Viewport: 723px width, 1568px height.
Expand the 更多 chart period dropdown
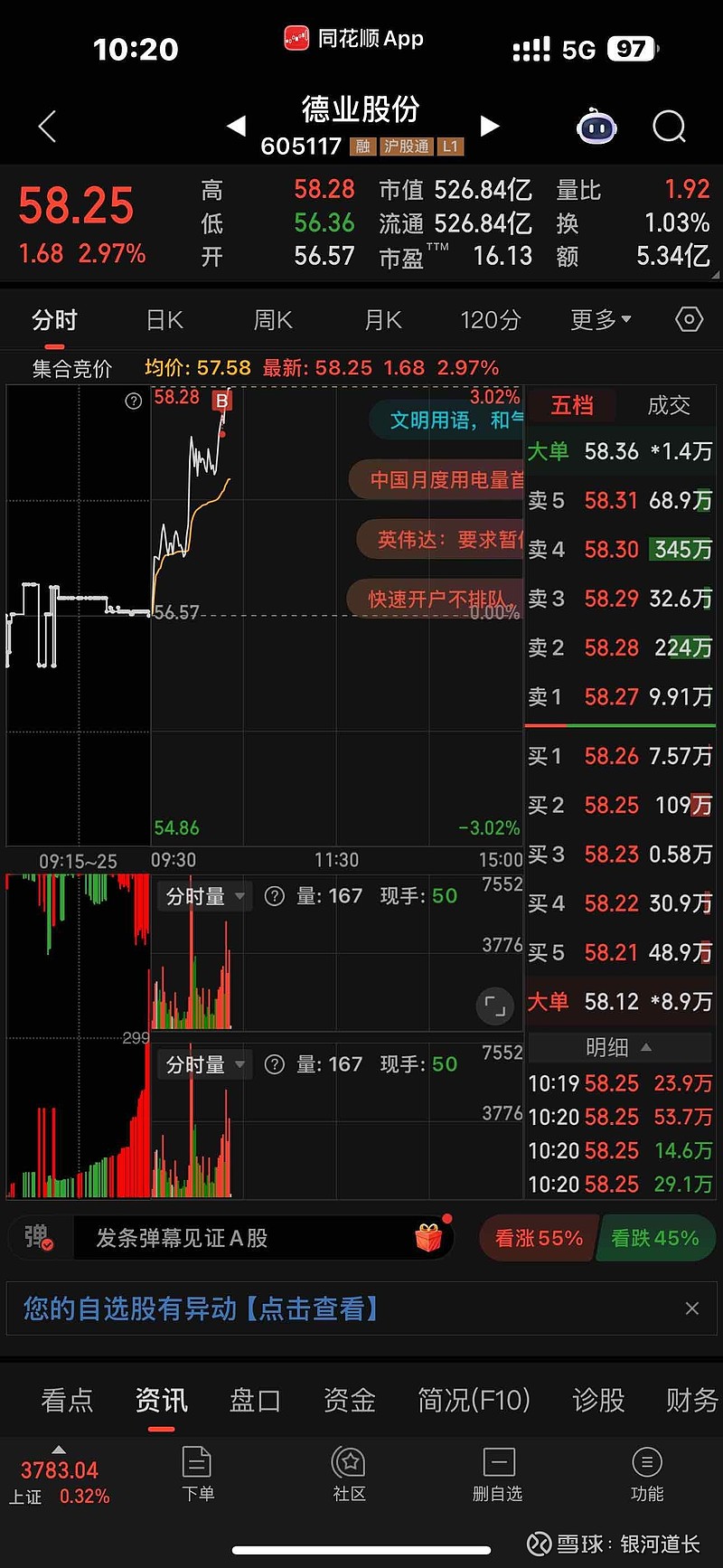tap(601, 319)
